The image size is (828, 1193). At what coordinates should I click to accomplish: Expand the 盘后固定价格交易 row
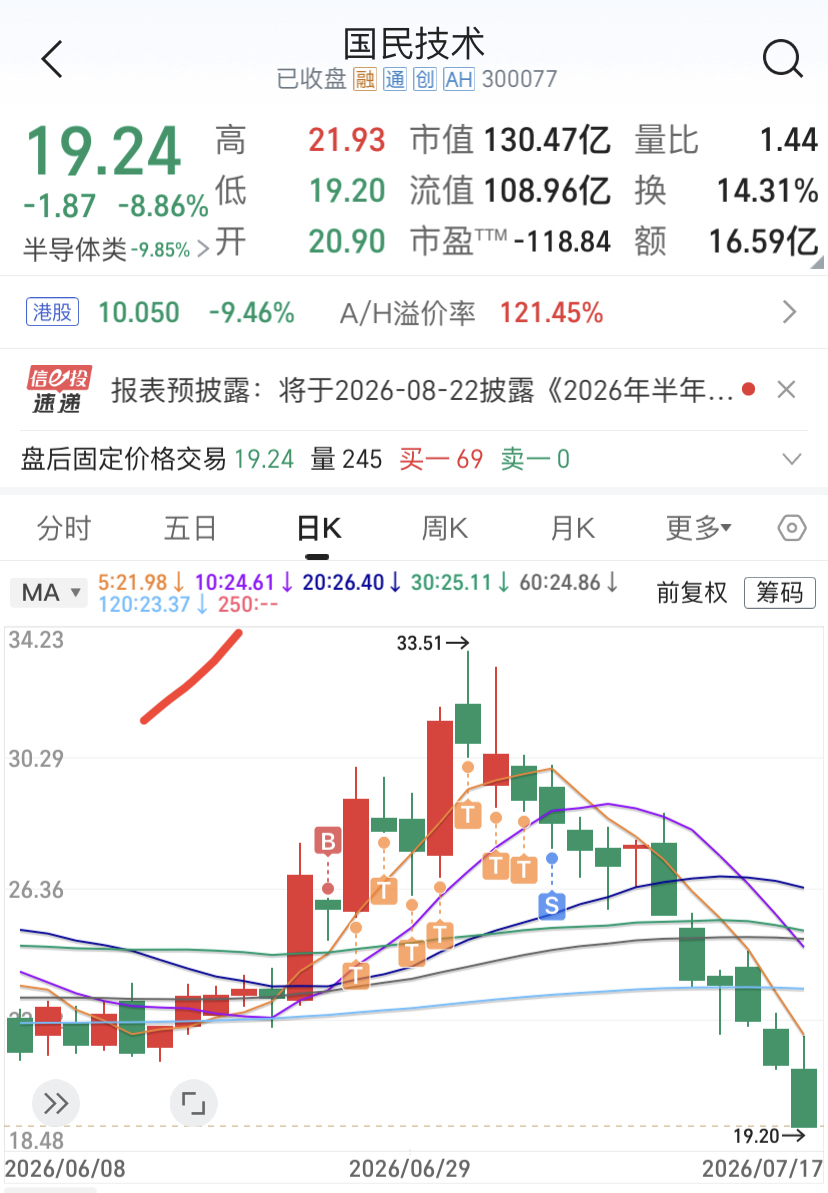(414, 459)
